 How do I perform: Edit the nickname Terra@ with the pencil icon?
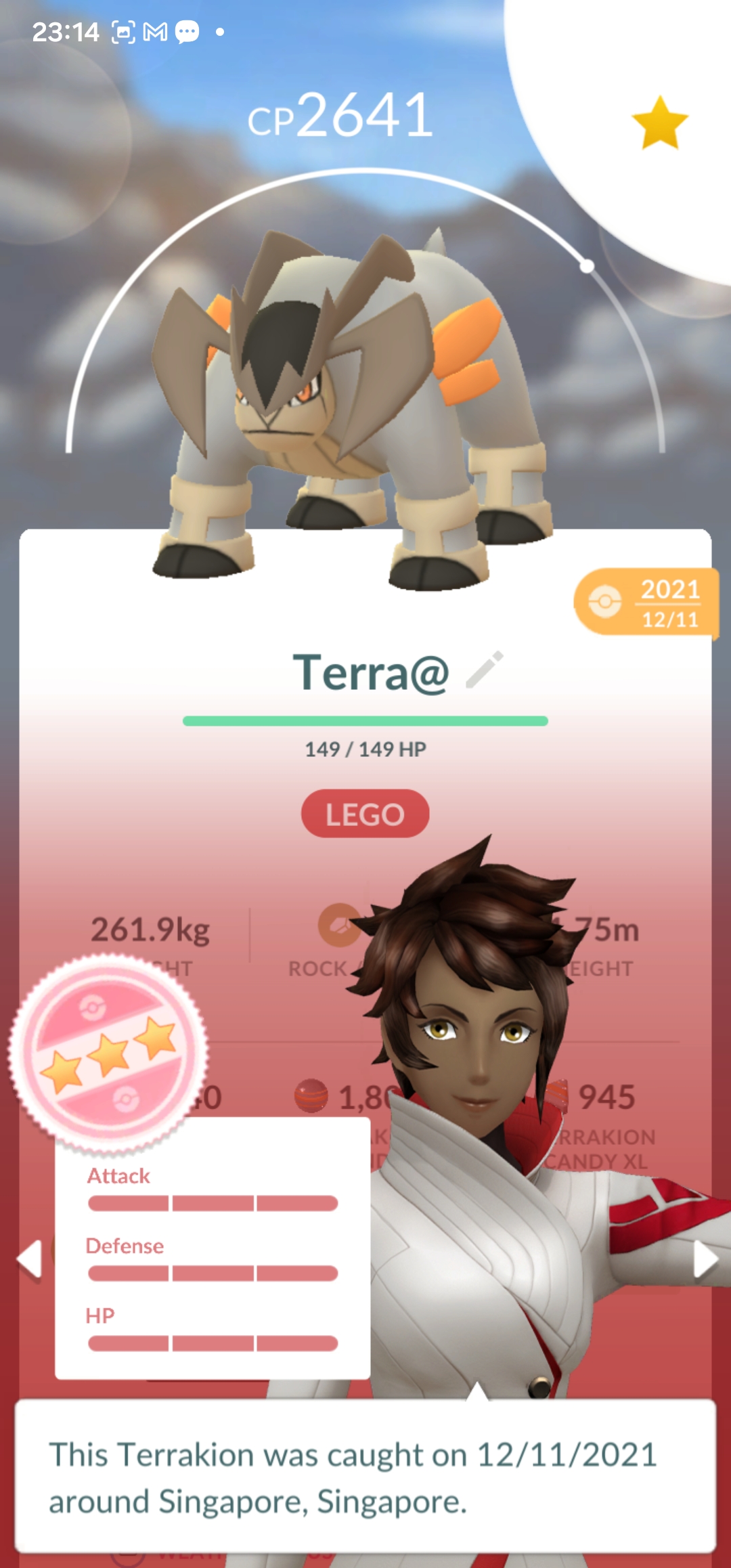(485, 670)
